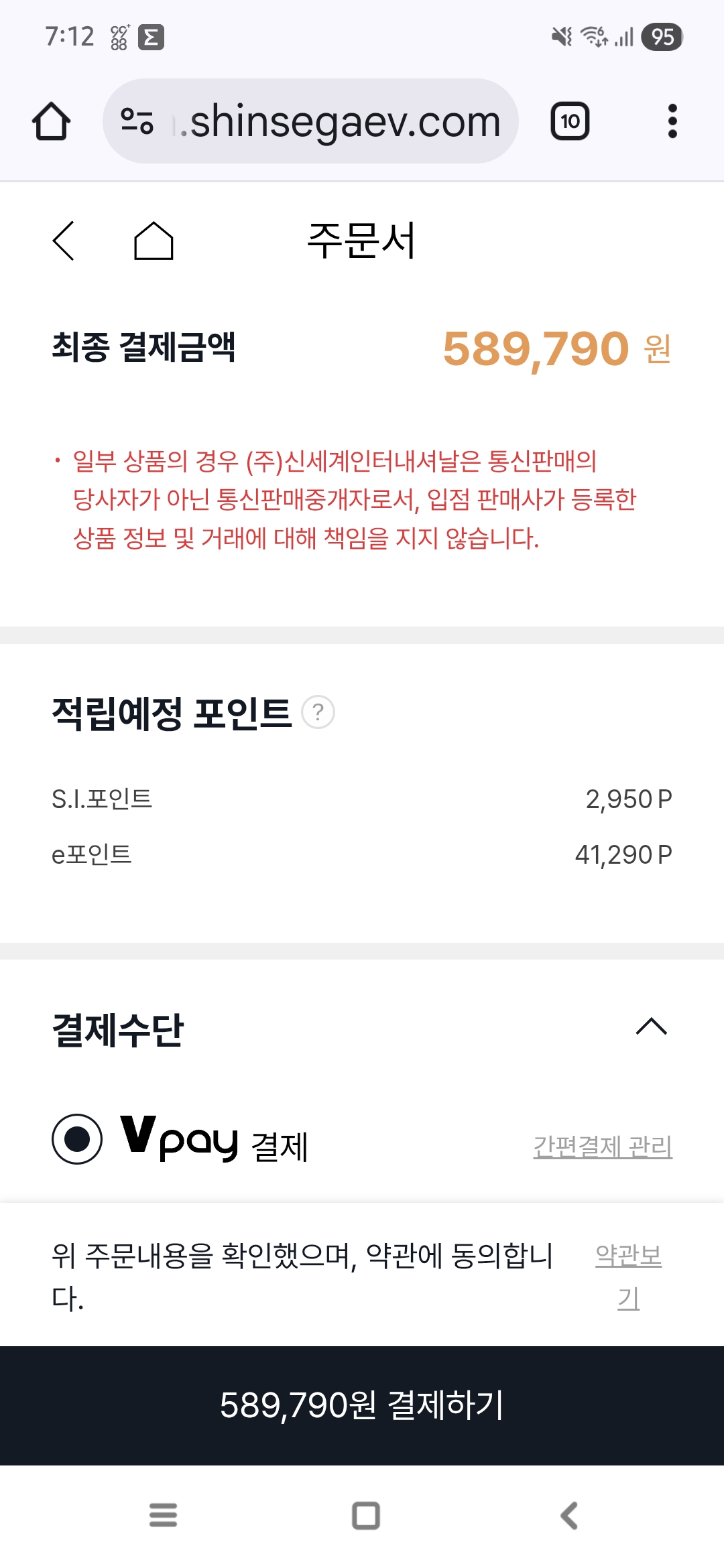
Task: Open 간편결제 관리 link
Action: [x=602, y=1146]
